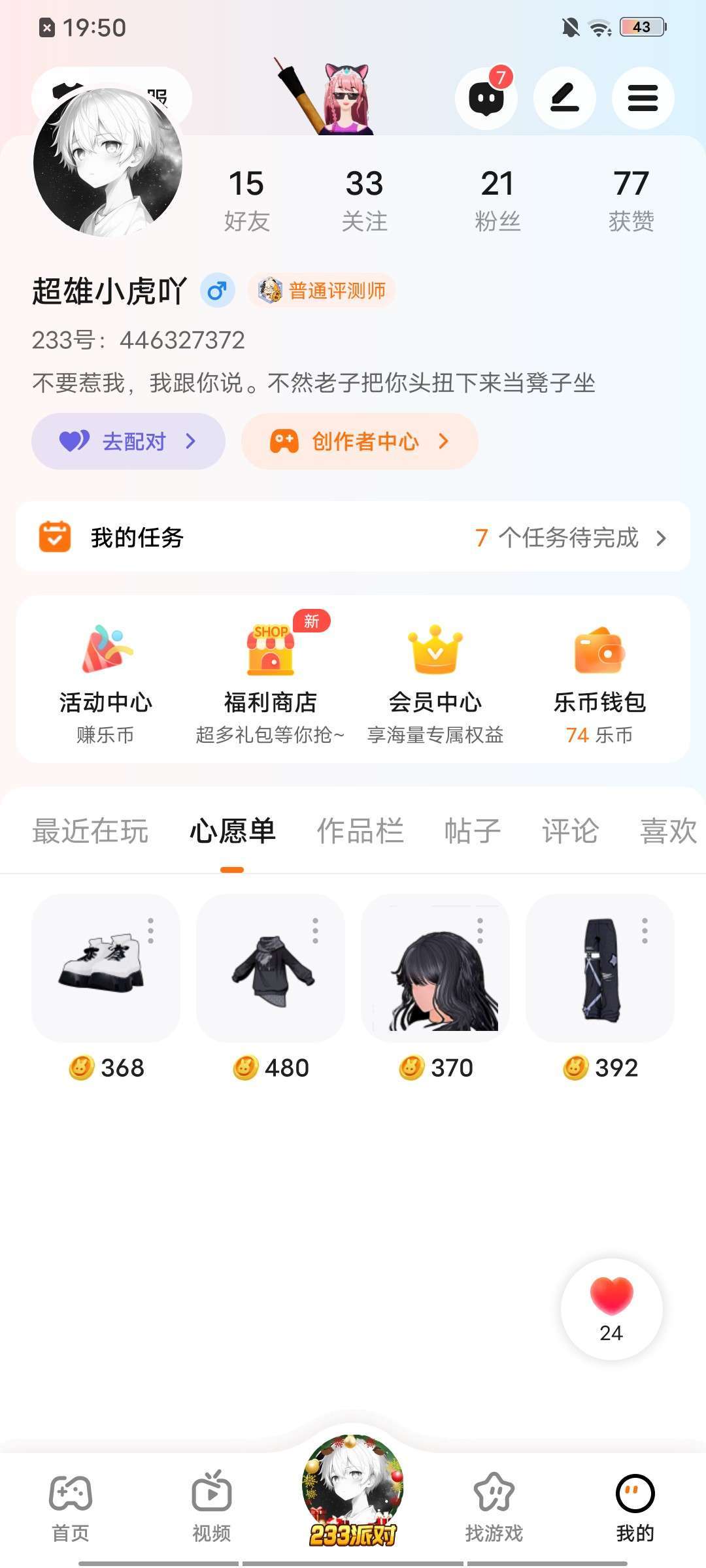
Task: View the 好友 list
Action: 246,199
